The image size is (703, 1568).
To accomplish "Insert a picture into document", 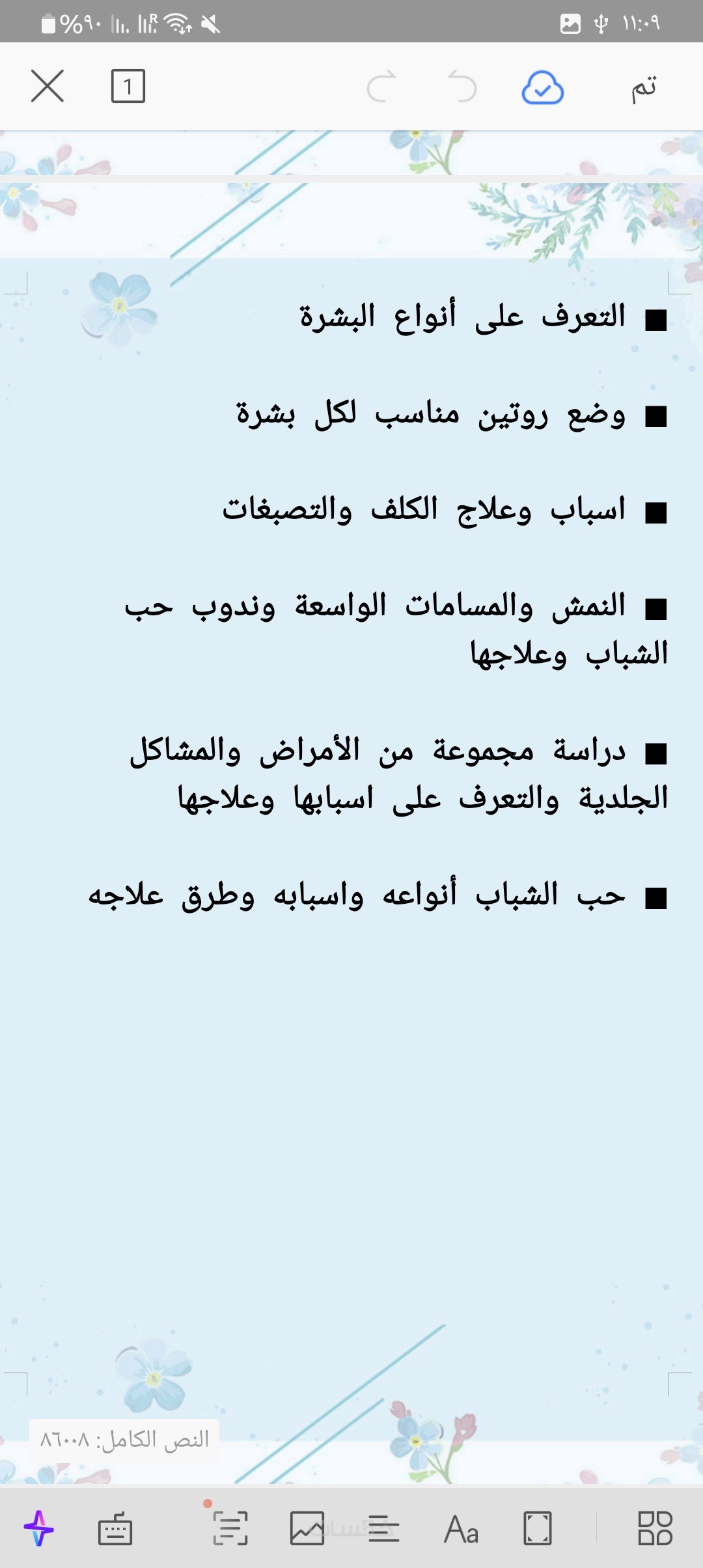I will pos(307,1528).
